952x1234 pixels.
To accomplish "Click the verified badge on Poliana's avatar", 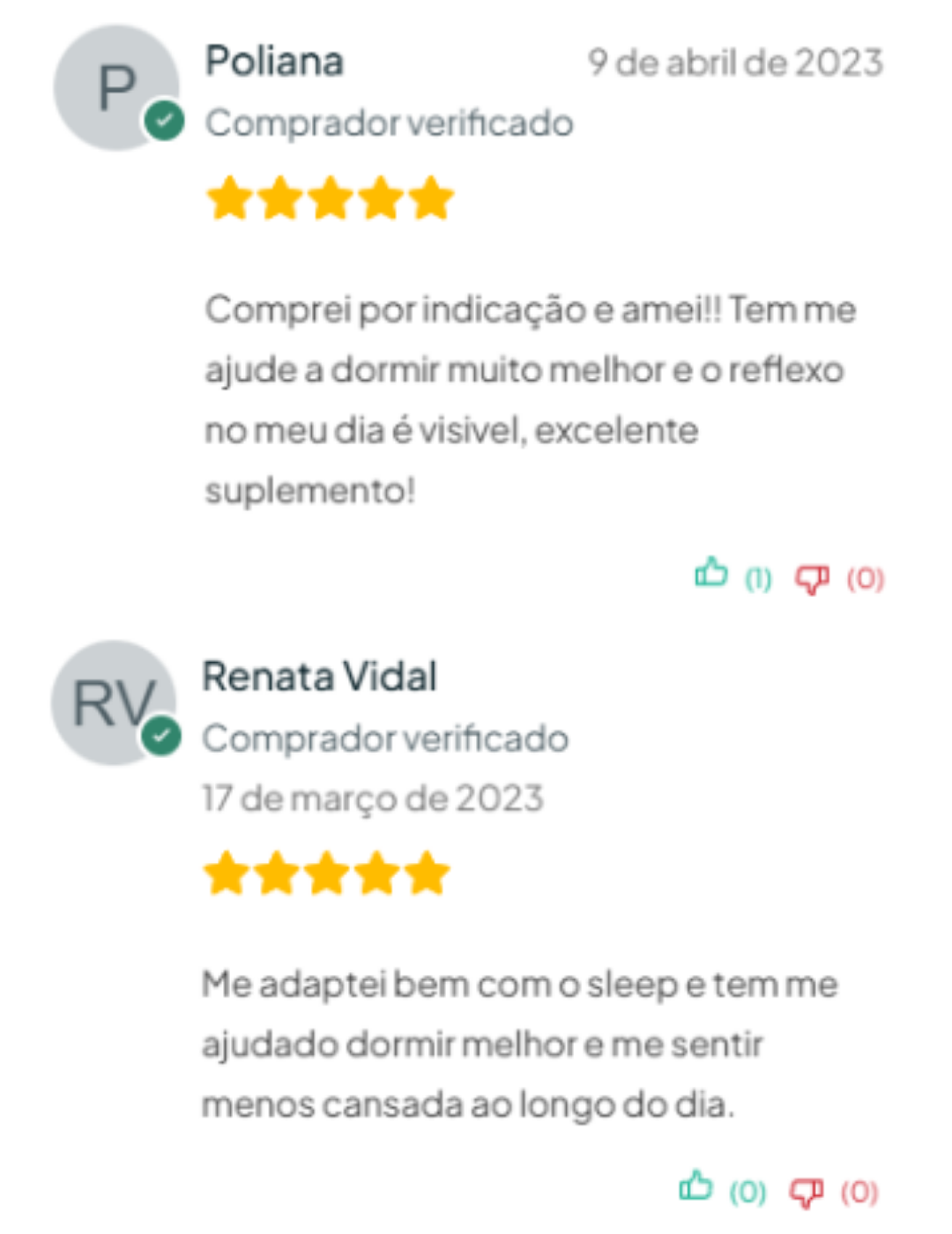I will tap(161, 118).
